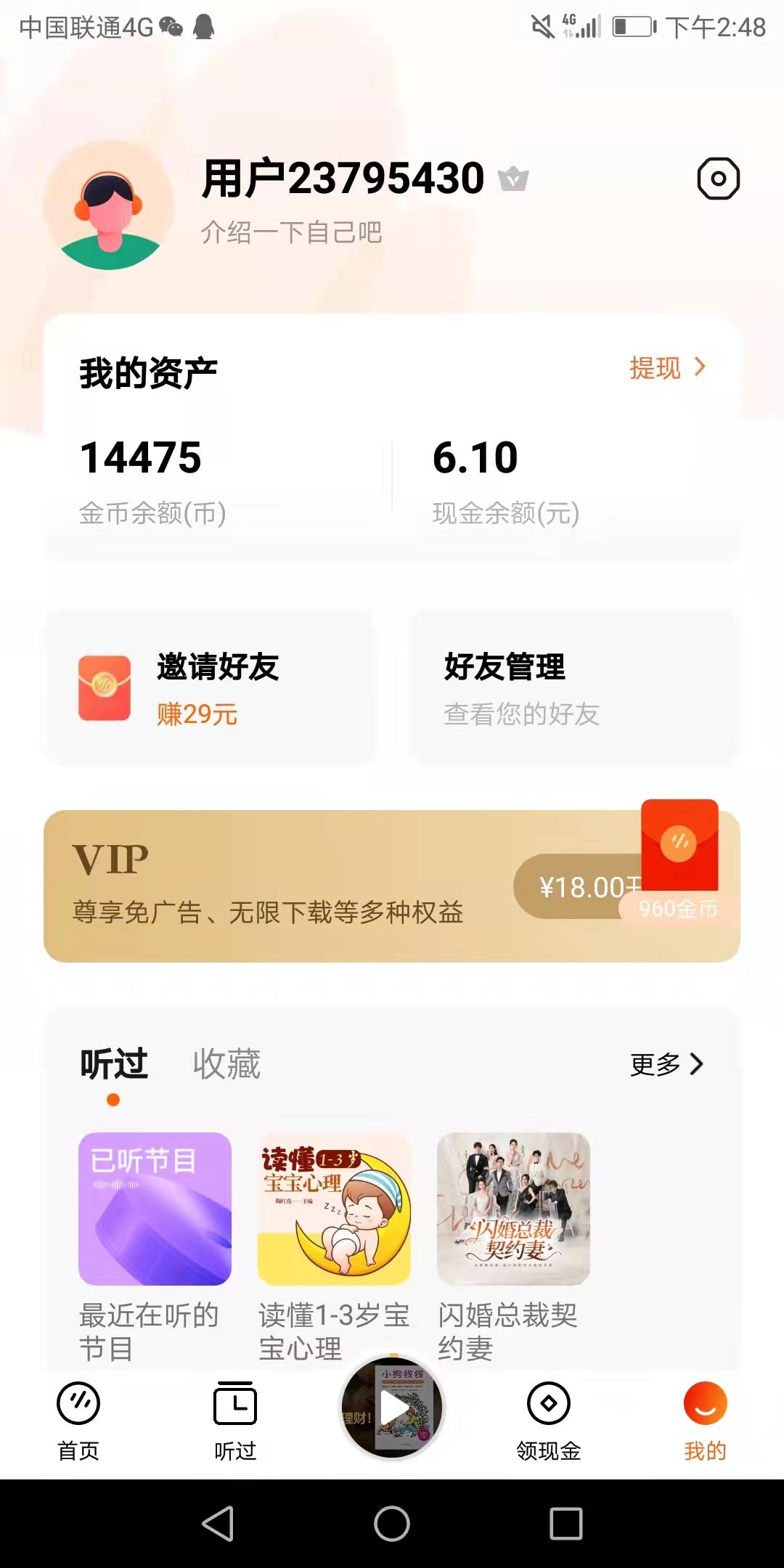Tap 介绍一下自己吧 to edit bio
This screenshot has height=1568, width=784.
coord(291,233)
